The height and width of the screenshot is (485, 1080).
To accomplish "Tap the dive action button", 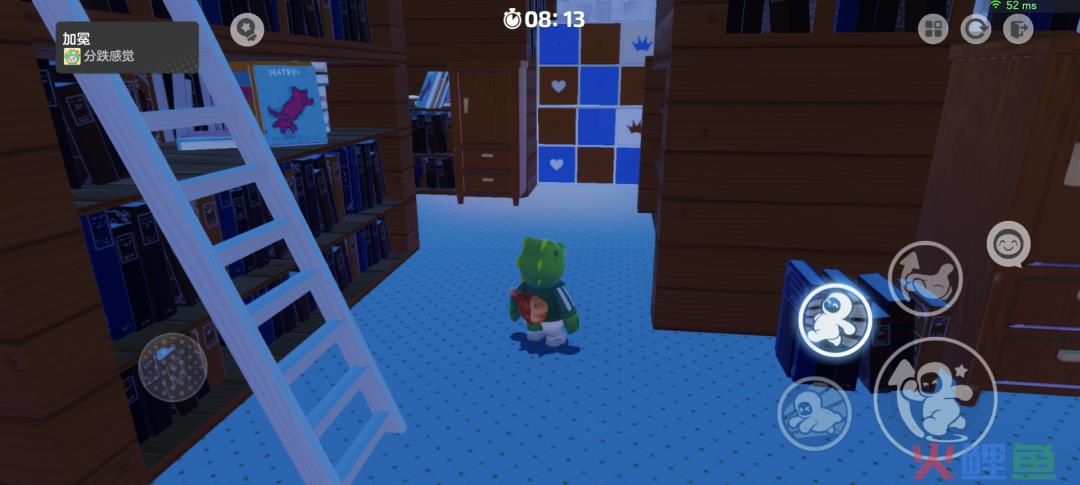I will 814,413.
